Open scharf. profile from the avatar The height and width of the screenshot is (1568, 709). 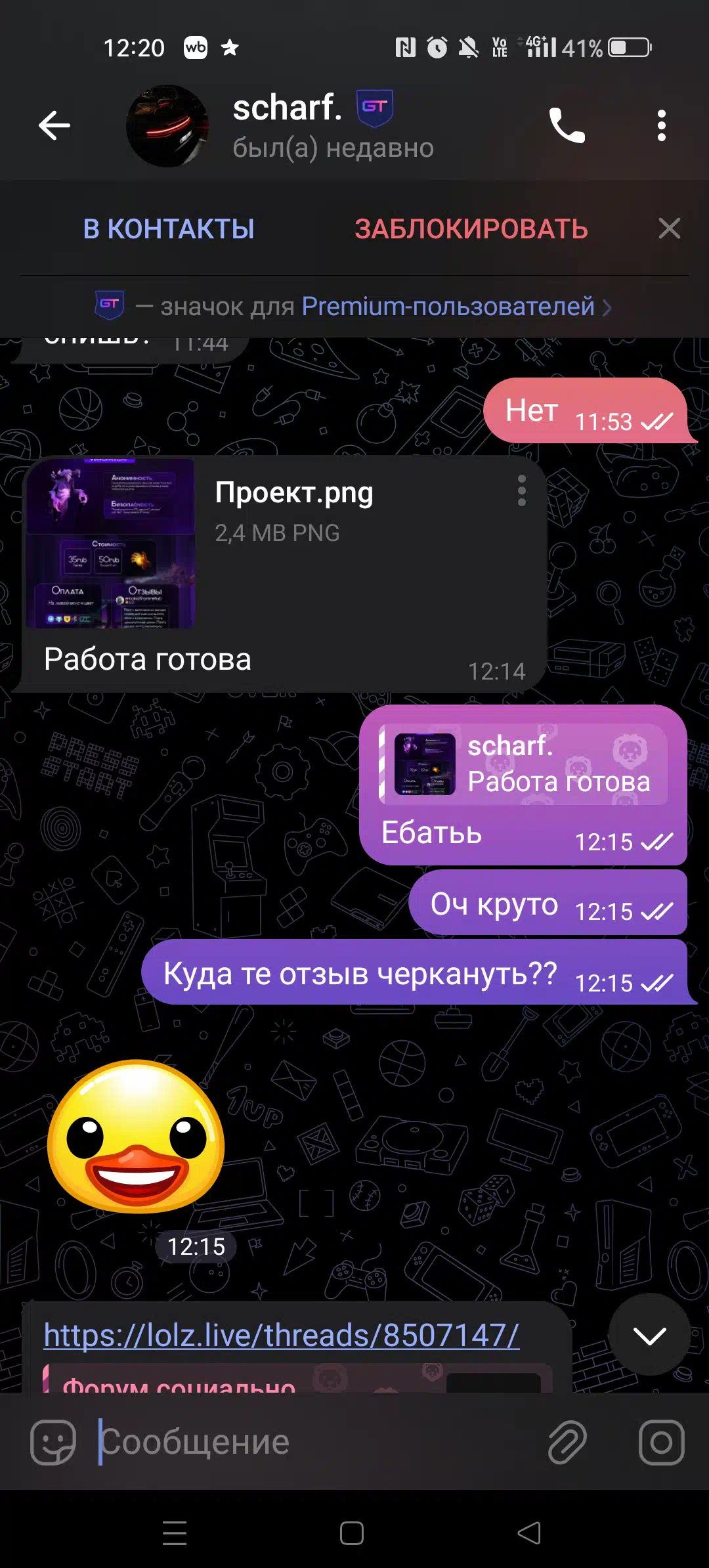pyautogui.click(x=167, y=125)
